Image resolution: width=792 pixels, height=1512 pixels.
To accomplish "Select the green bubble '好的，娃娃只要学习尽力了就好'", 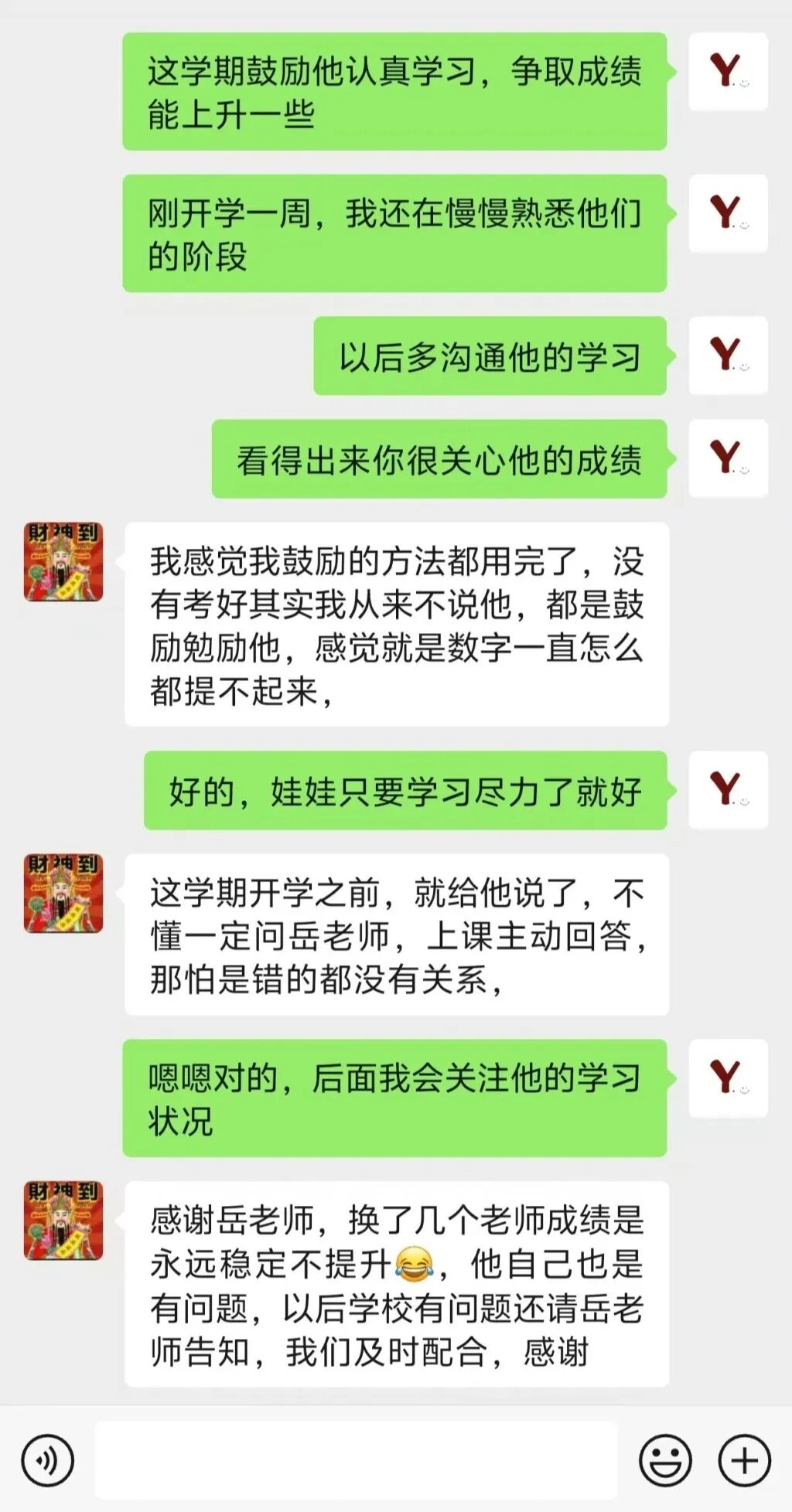I will (405, 792).
